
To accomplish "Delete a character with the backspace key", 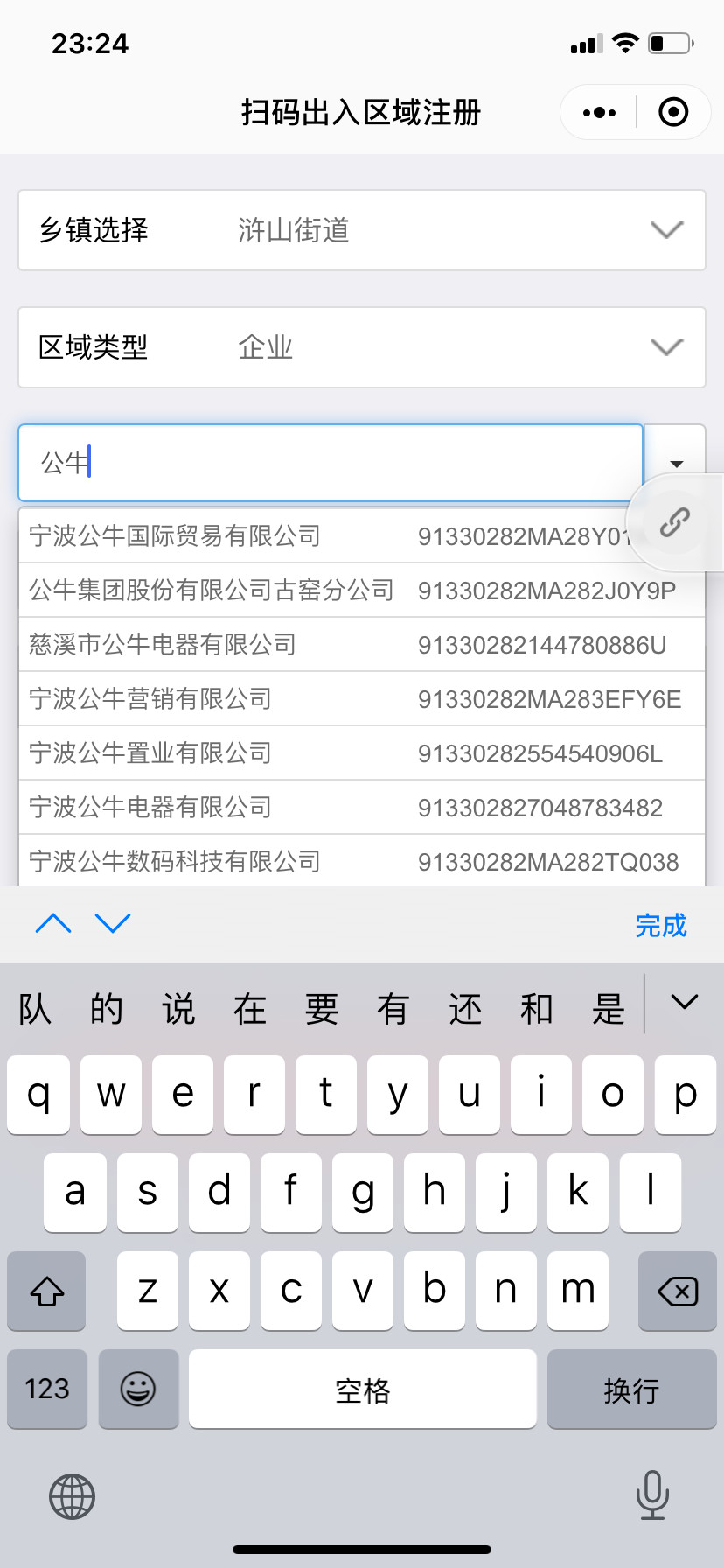I will coord(678,1291).
